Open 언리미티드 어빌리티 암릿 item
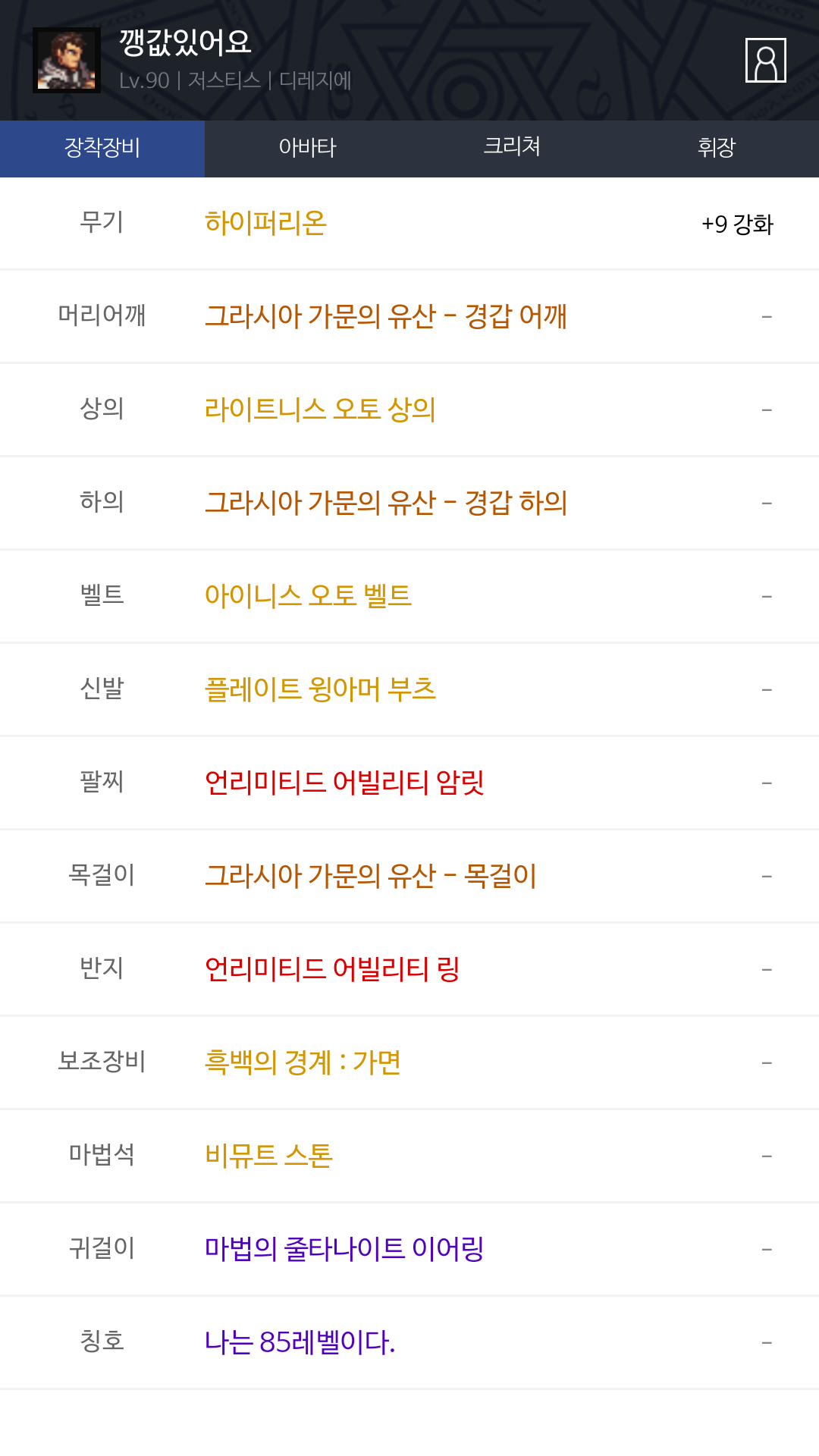 click(x=344, y=783)
